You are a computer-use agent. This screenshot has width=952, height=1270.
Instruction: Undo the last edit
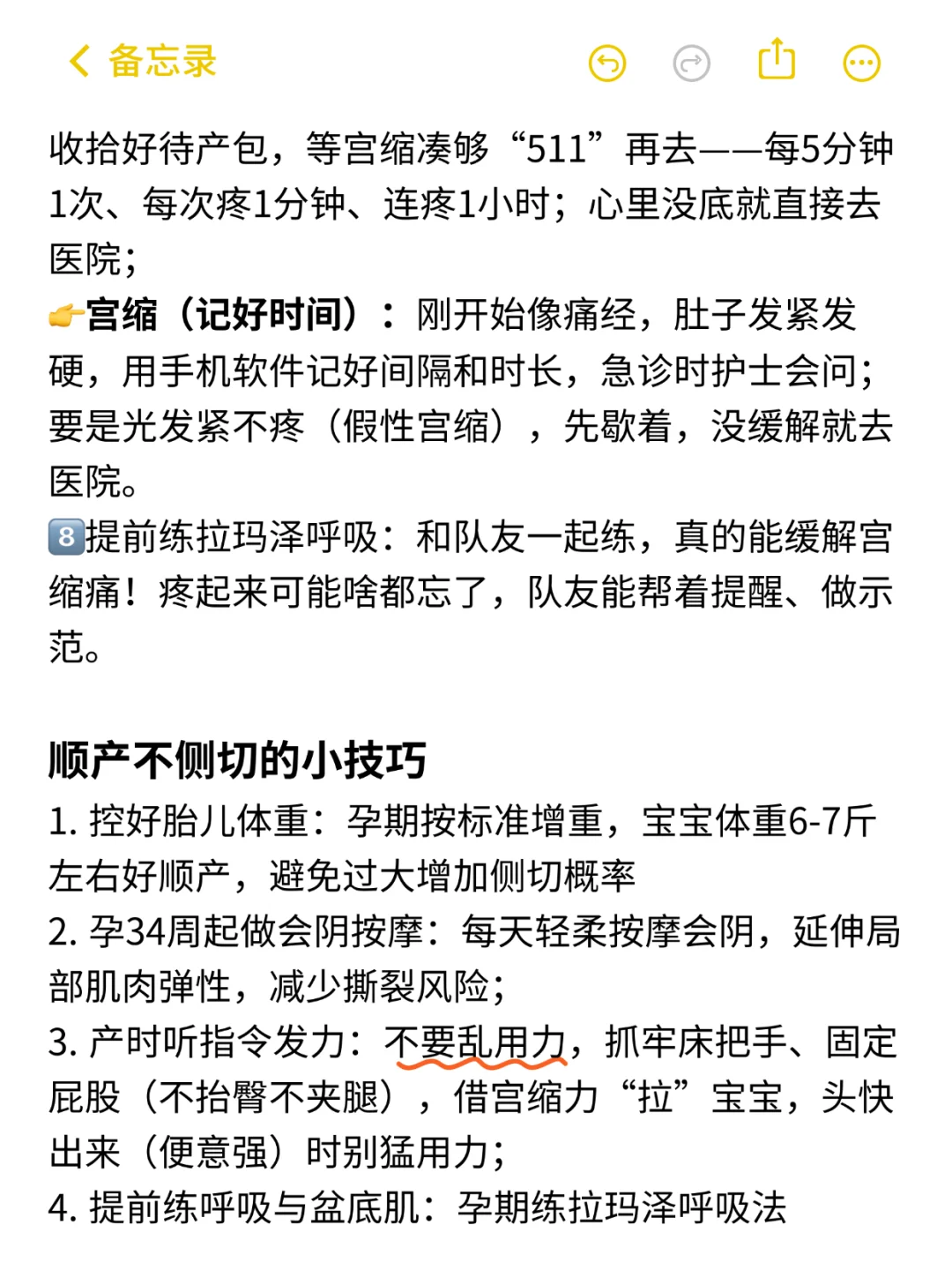click(x=606, y=63)
